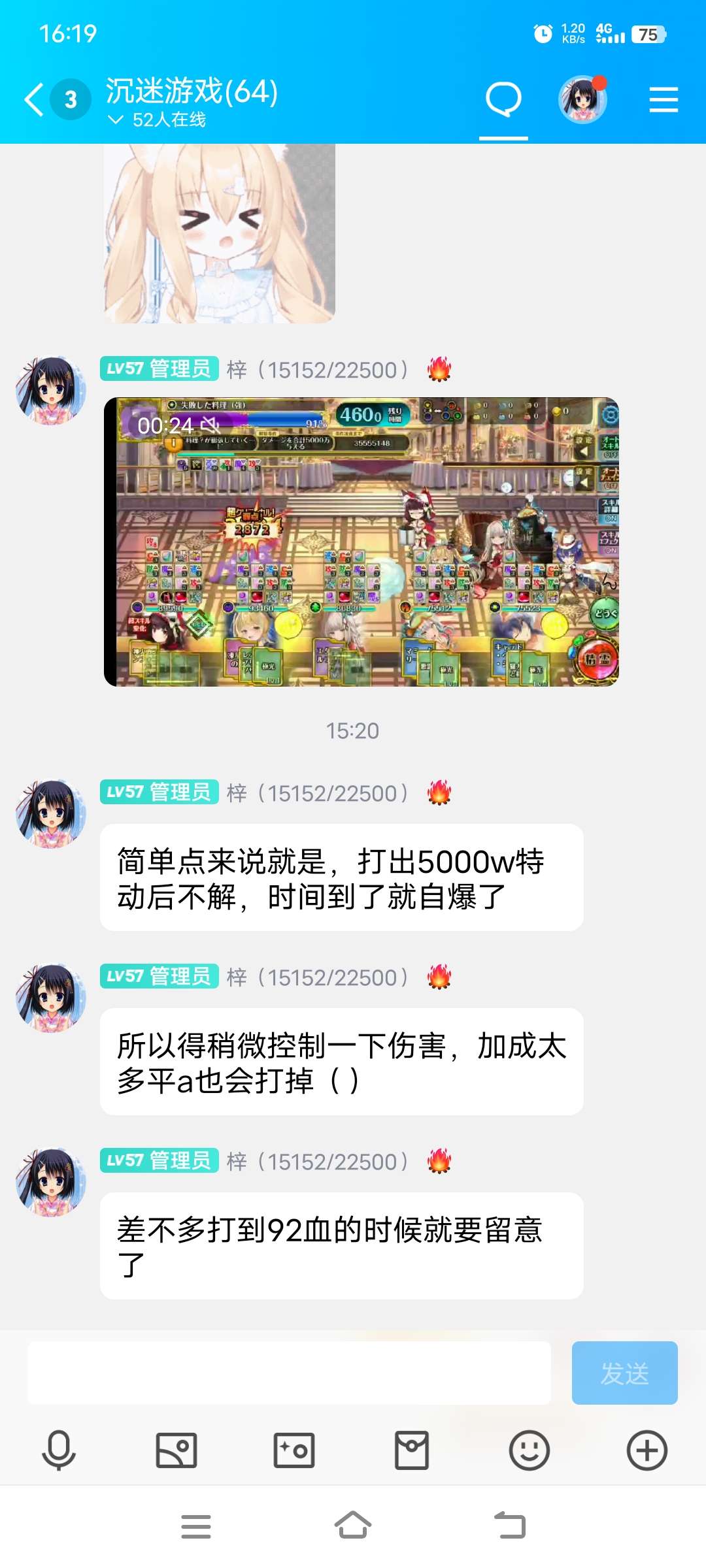Screen dimensions: 706x1568
Task: Open the profile avatar in the header
Action: (582, 99)
